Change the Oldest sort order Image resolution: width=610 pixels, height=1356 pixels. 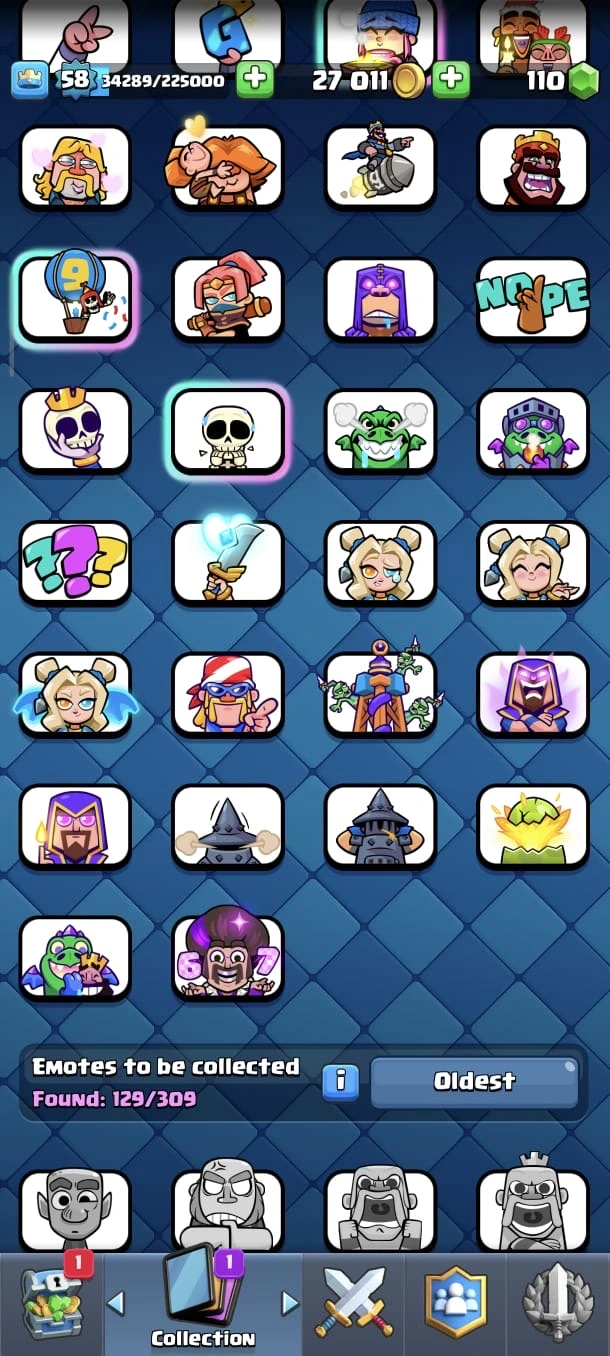[474, 1082]
